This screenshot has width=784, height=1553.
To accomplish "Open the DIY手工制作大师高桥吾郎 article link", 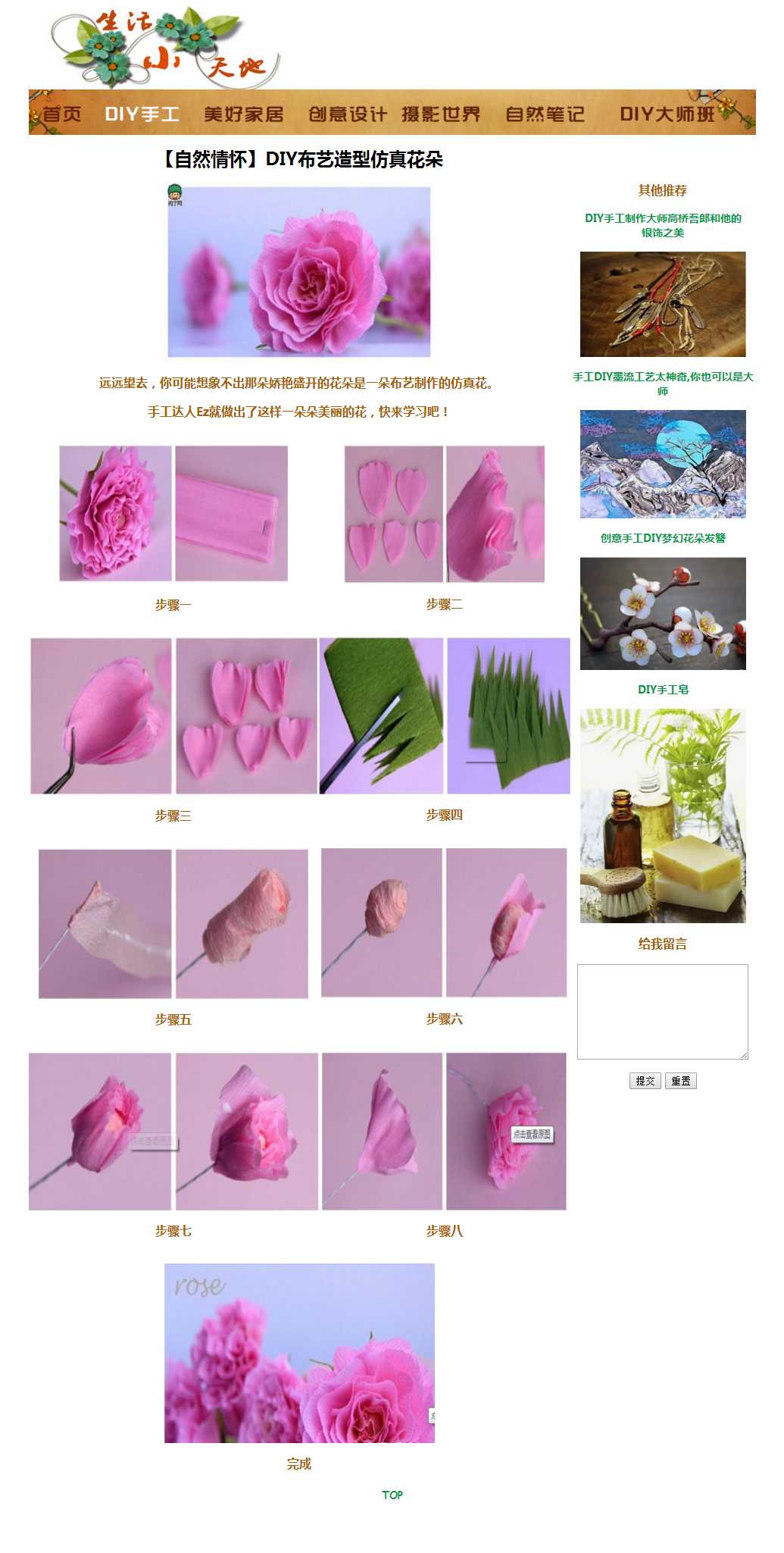I will [x=663, y=225].
